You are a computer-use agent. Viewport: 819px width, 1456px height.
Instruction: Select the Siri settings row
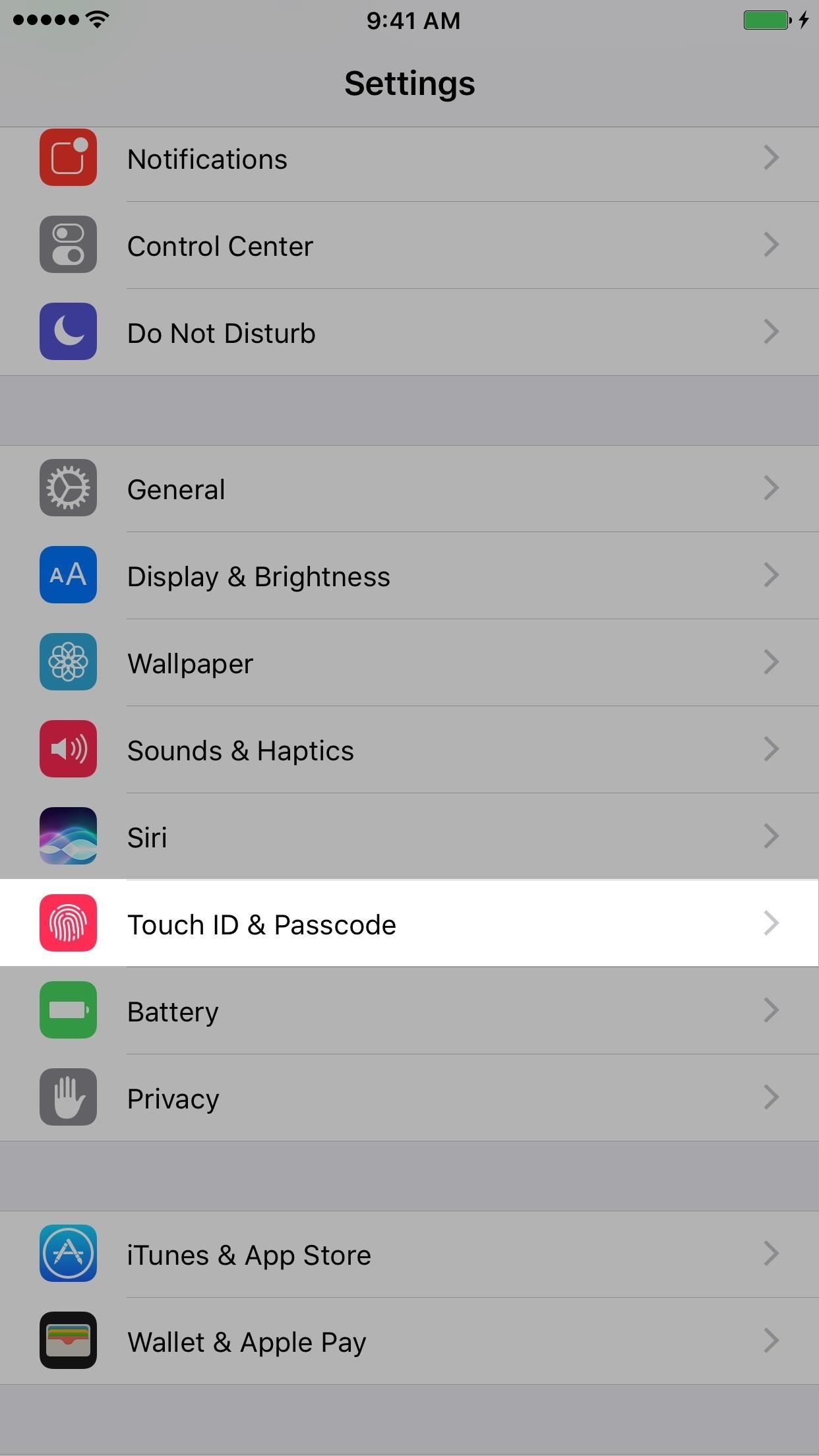409,836
